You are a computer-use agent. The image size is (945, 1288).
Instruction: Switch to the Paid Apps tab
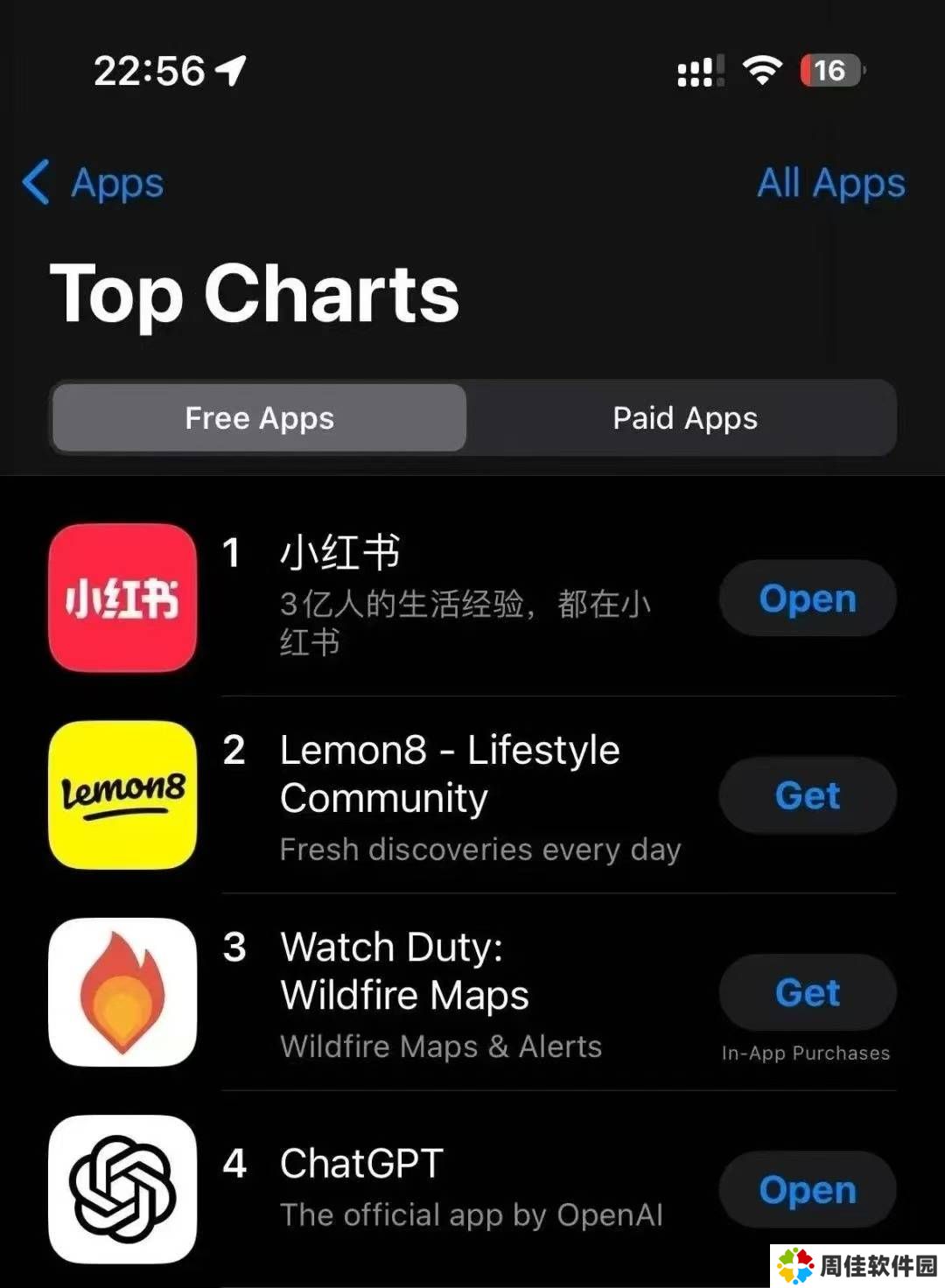[x=684, y=418]
